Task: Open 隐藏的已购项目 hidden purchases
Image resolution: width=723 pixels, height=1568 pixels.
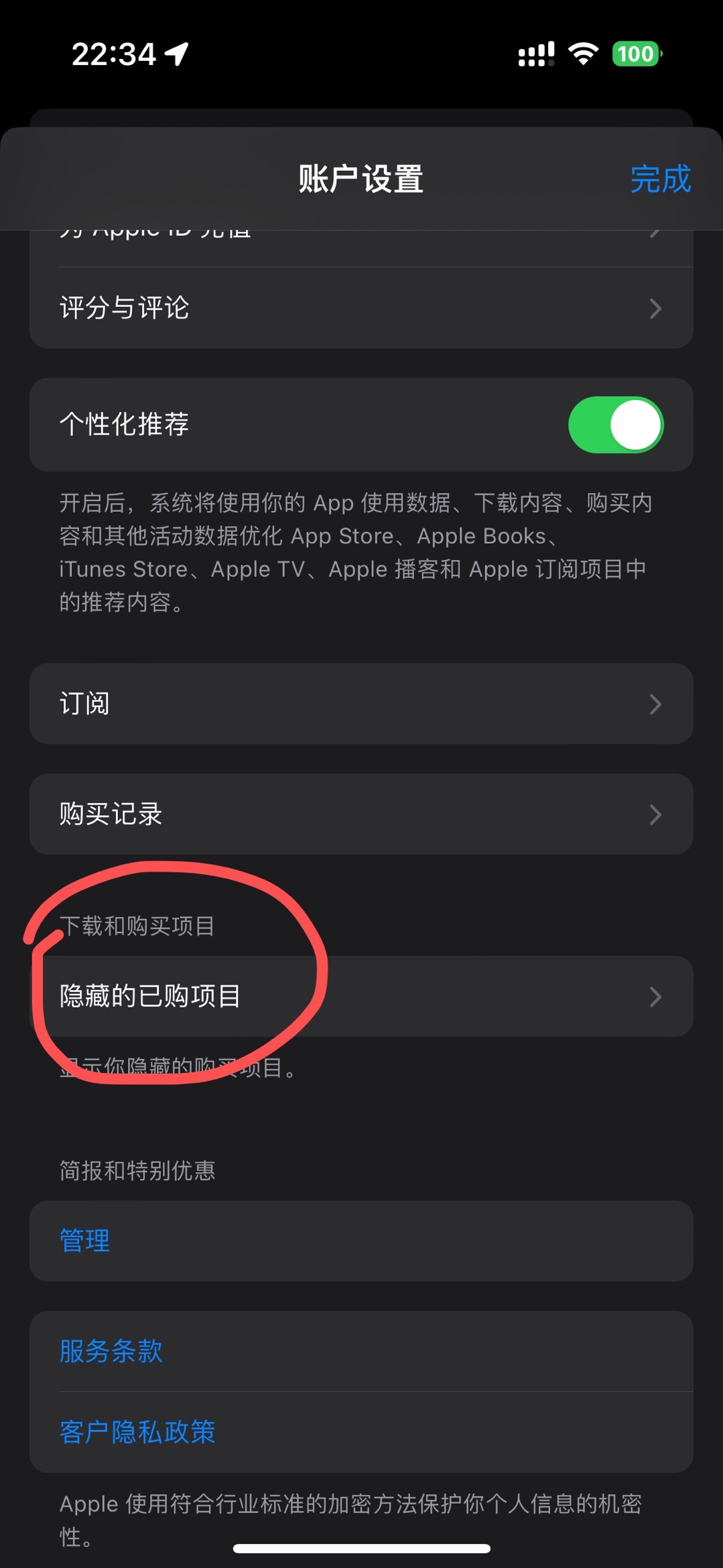Action: (x=360, y=997)
